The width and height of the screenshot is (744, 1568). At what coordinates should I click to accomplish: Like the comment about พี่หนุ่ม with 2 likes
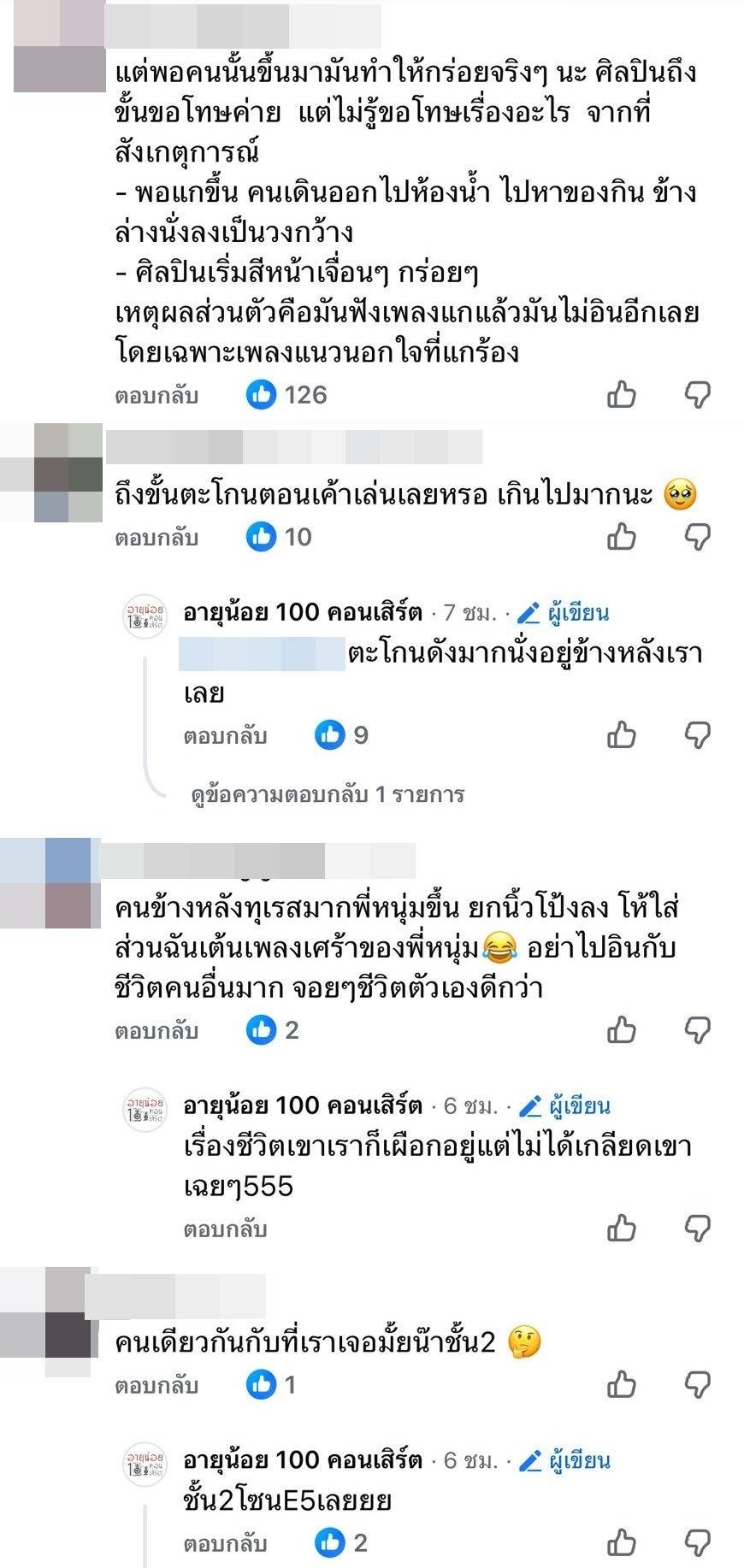coord(622,1031)
